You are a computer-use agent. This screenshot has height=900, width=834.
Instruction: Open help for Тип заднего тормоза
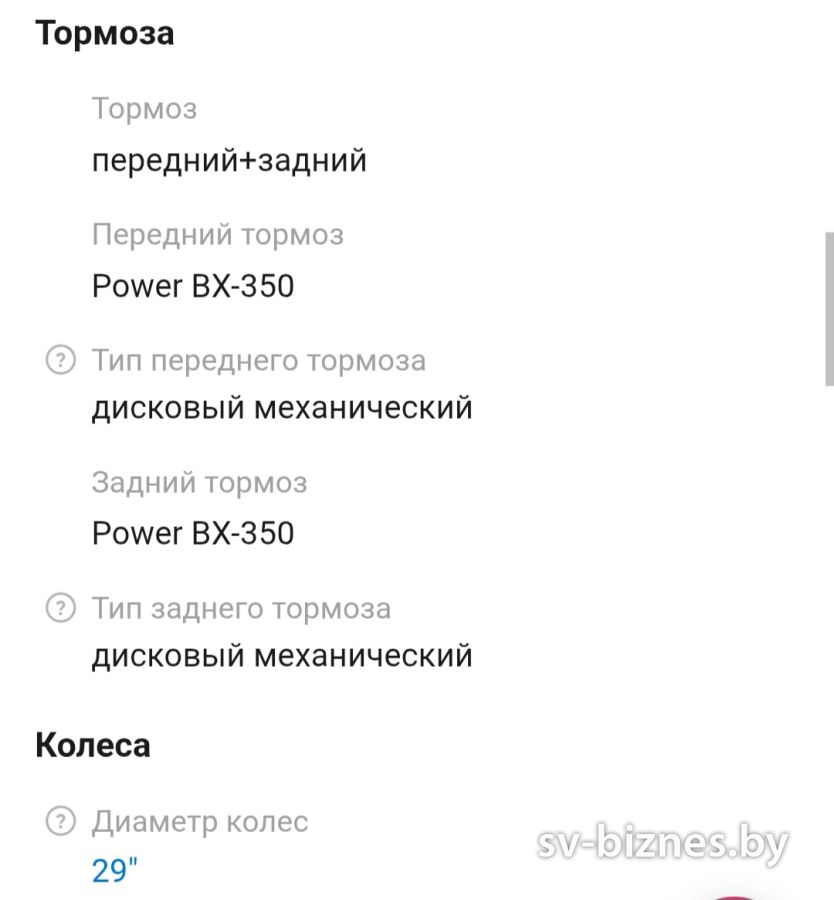61,608
